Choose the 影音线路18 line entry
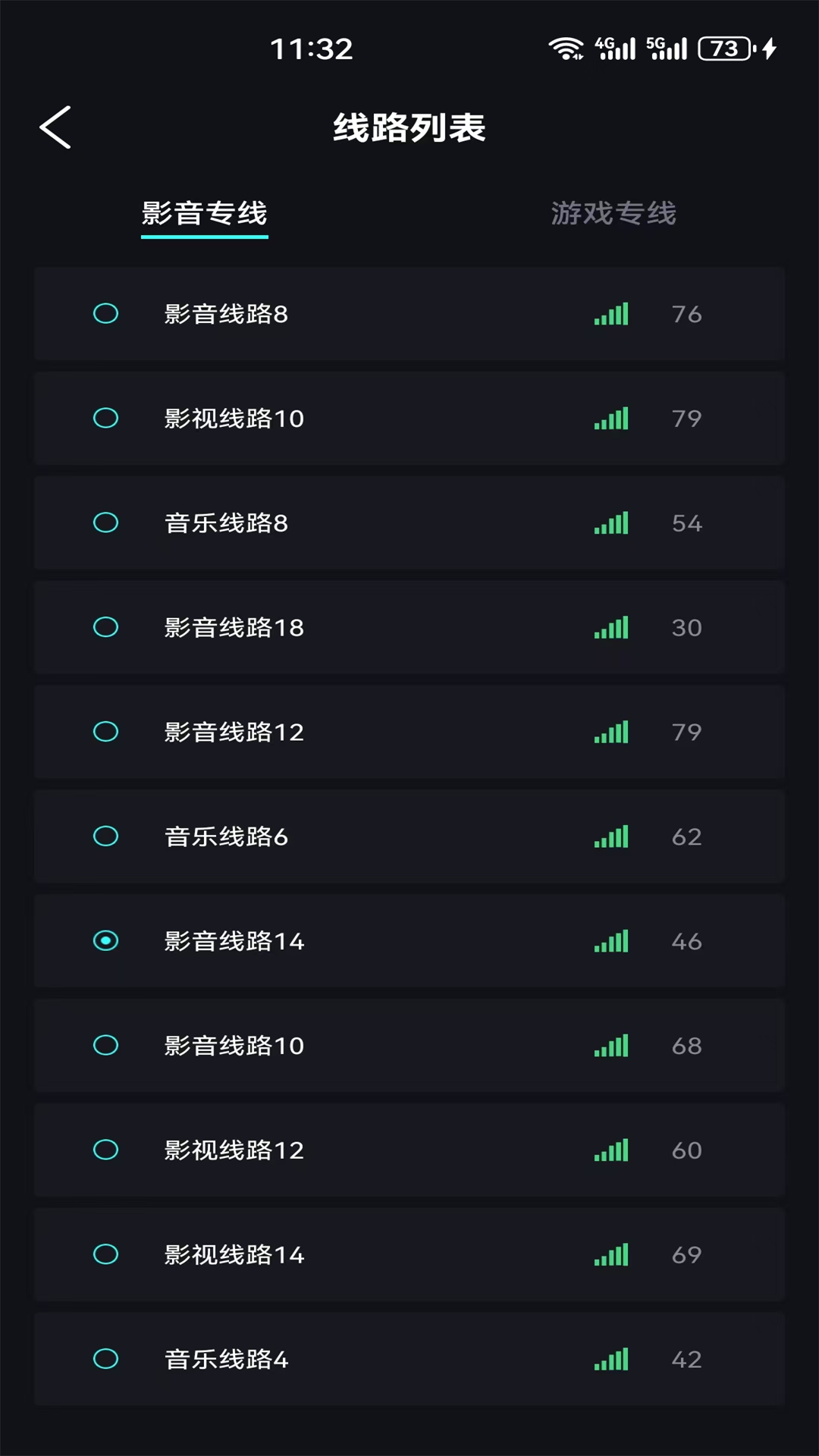Image resolution: width=819 pixels, height=1456 pixels. click(409, 627)
